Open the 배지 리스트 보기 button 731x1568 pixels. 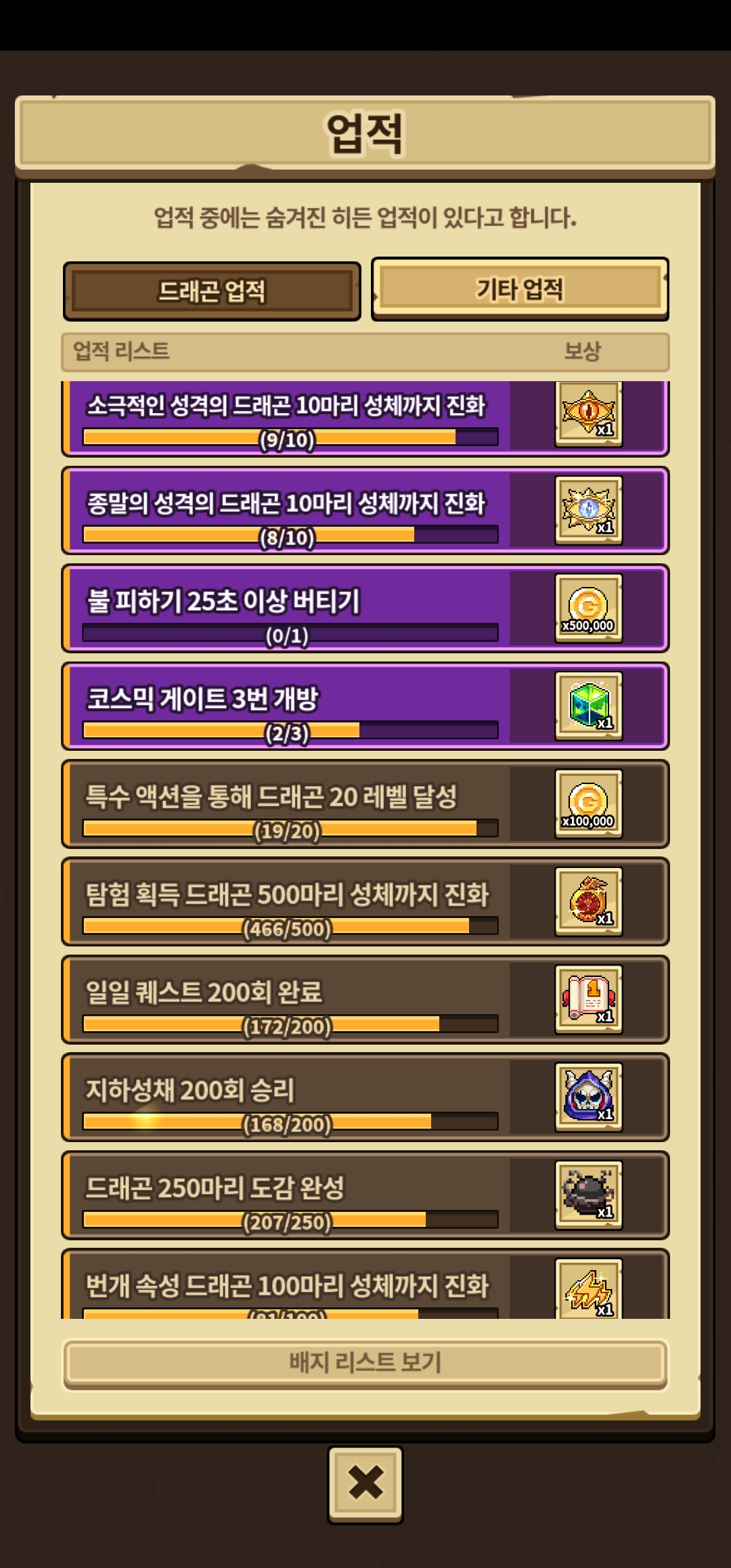(365, 1363)
